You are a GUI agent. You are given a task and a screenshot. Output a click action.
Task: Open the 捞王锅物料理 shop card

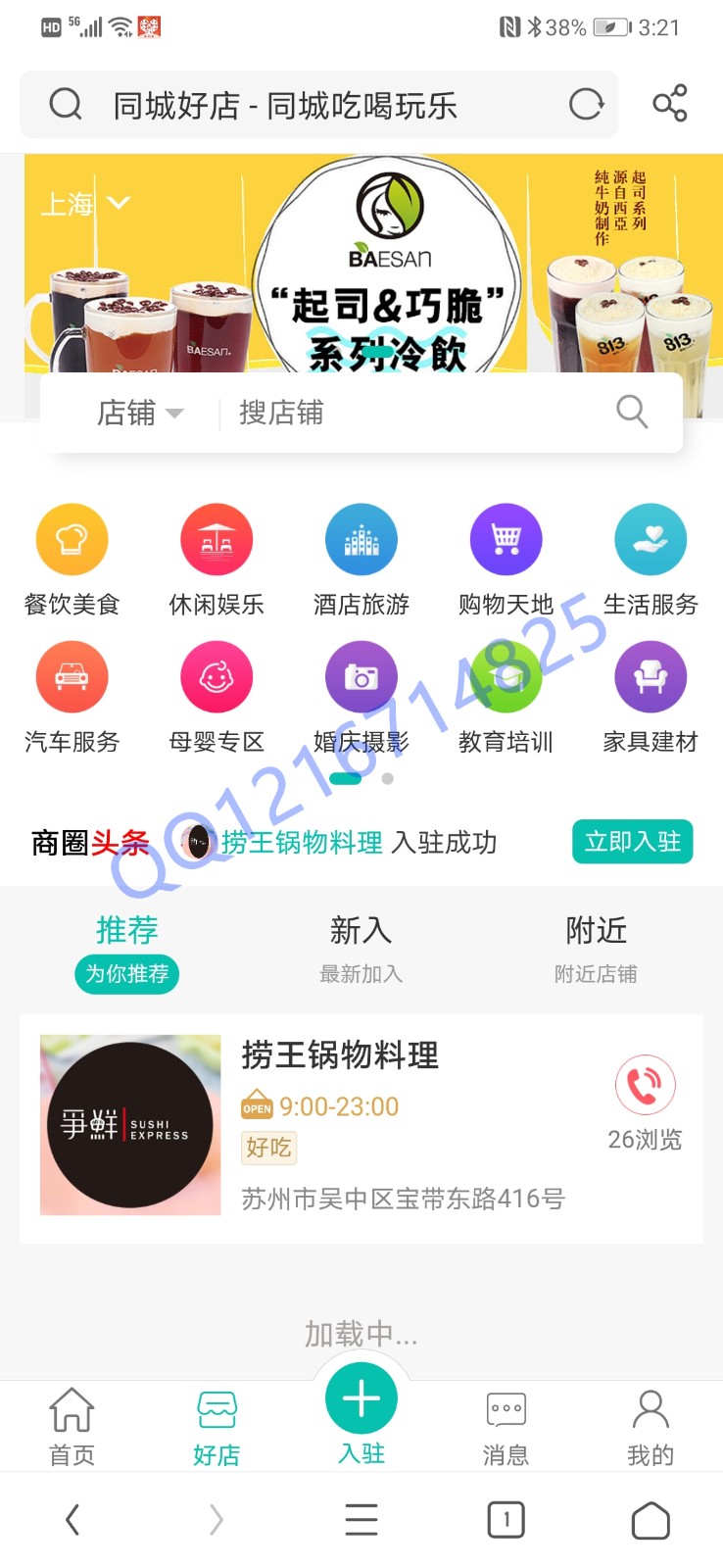pos(361,1129)
